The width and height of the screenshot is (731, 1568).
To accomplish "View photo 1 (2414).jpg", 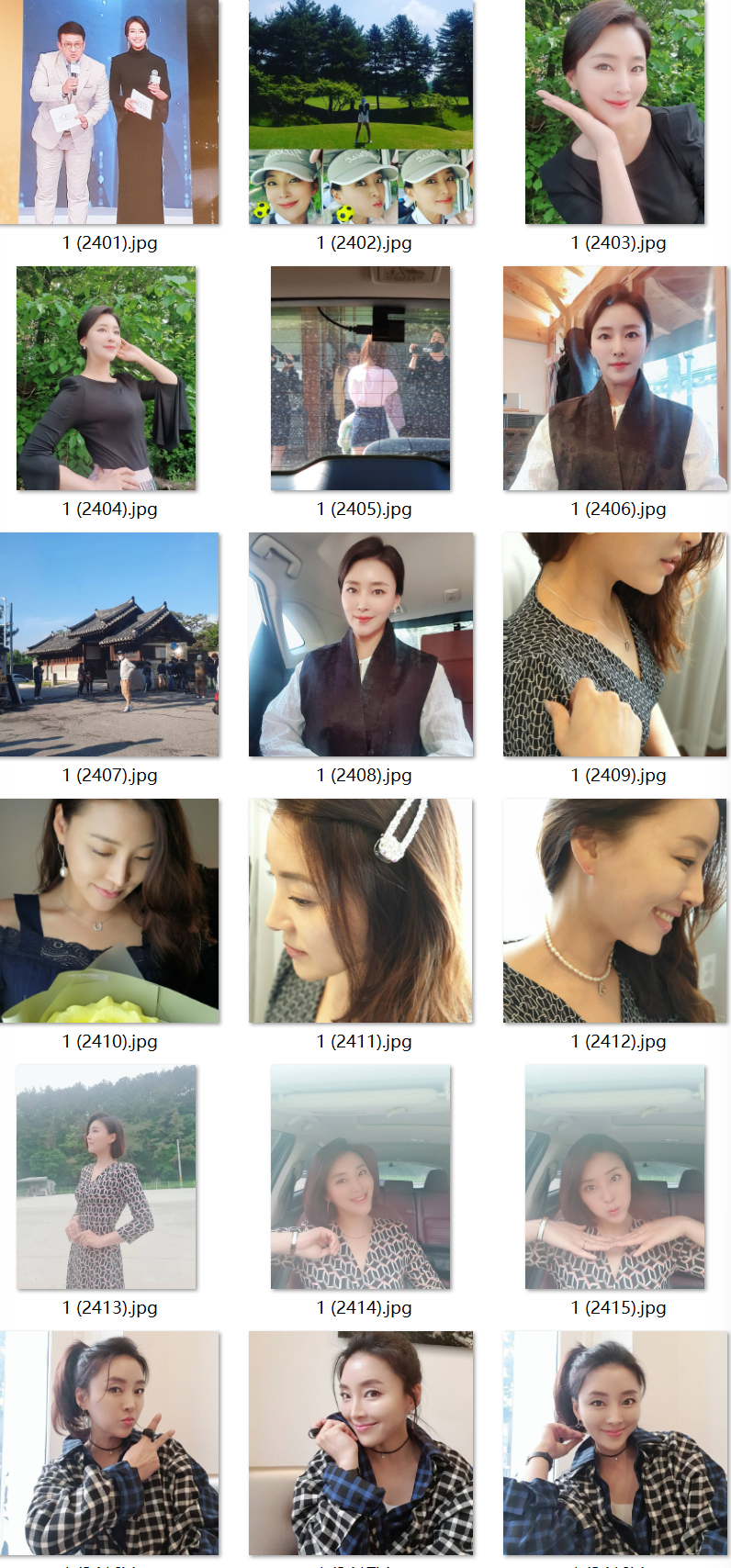I will 360,1176.
